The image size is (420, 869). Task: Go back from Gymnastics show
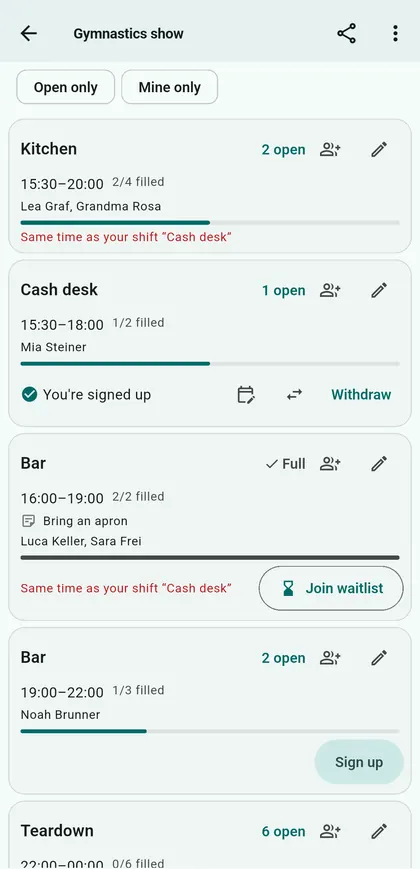pyautogui.click(x=29, y=33)
